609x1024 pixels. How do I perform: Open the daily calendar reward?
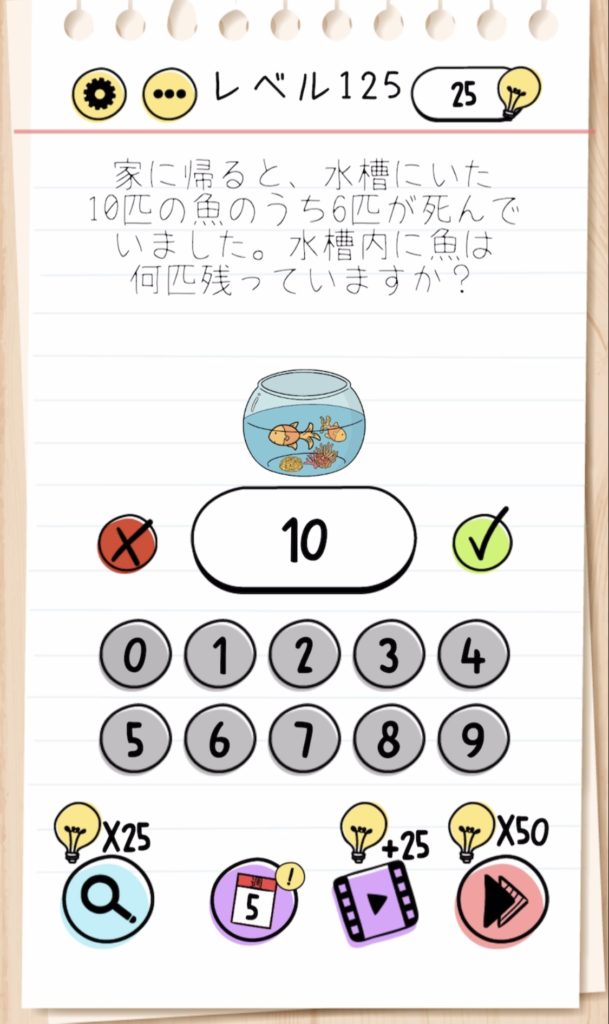[253, 902]
